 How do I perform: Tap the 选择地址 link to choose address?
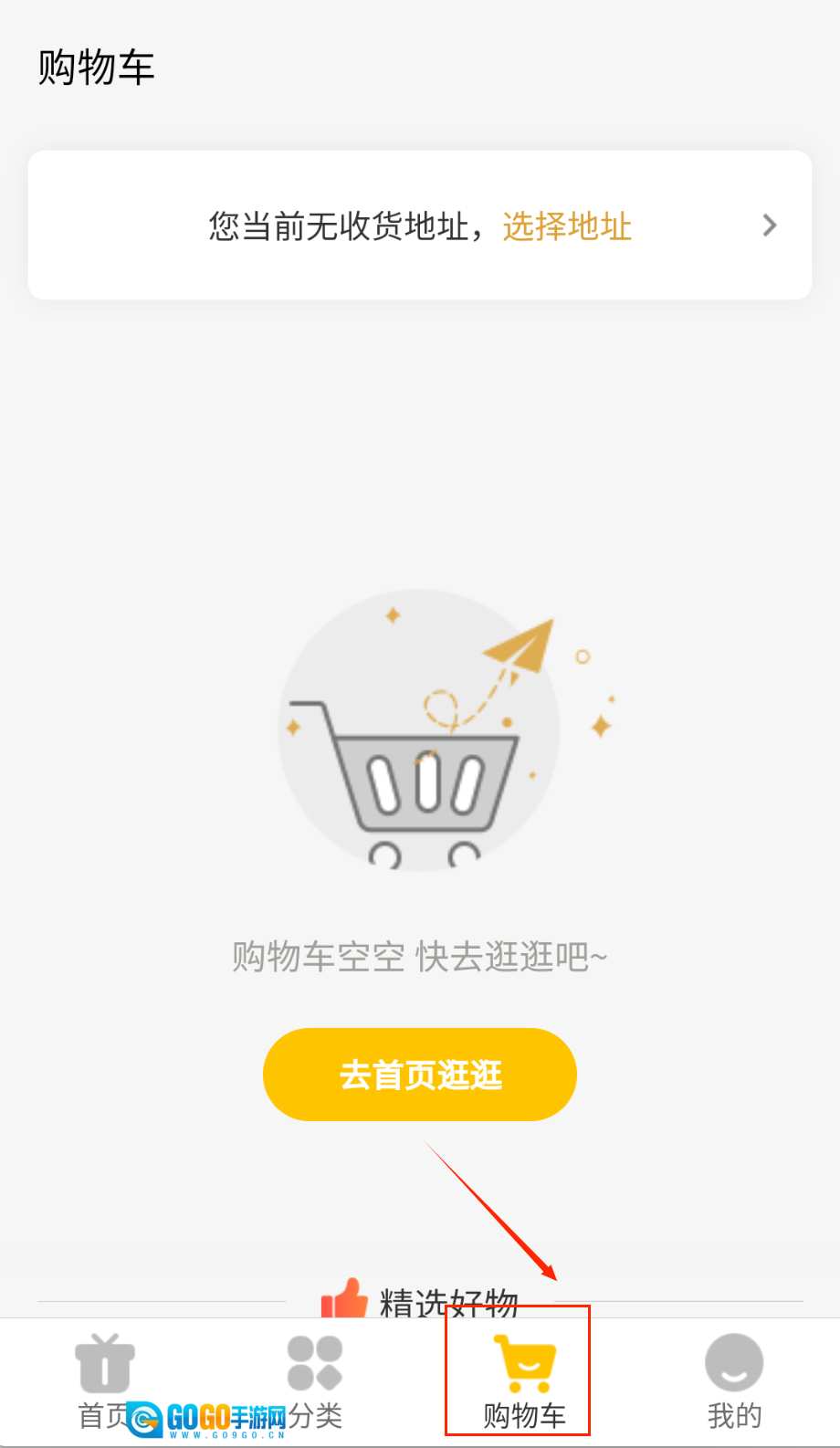pos(567,226)
